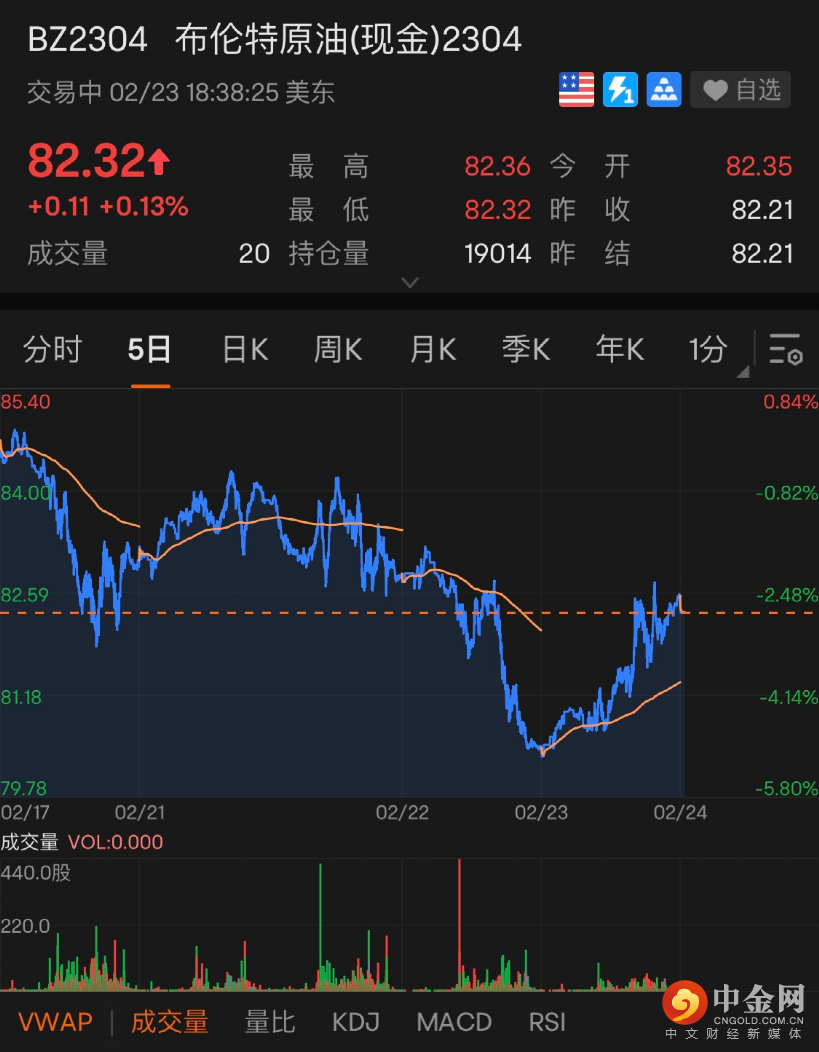Expand quote details with the down chevron
This screenshot has width=819, height=1052.
click(409, 282)
